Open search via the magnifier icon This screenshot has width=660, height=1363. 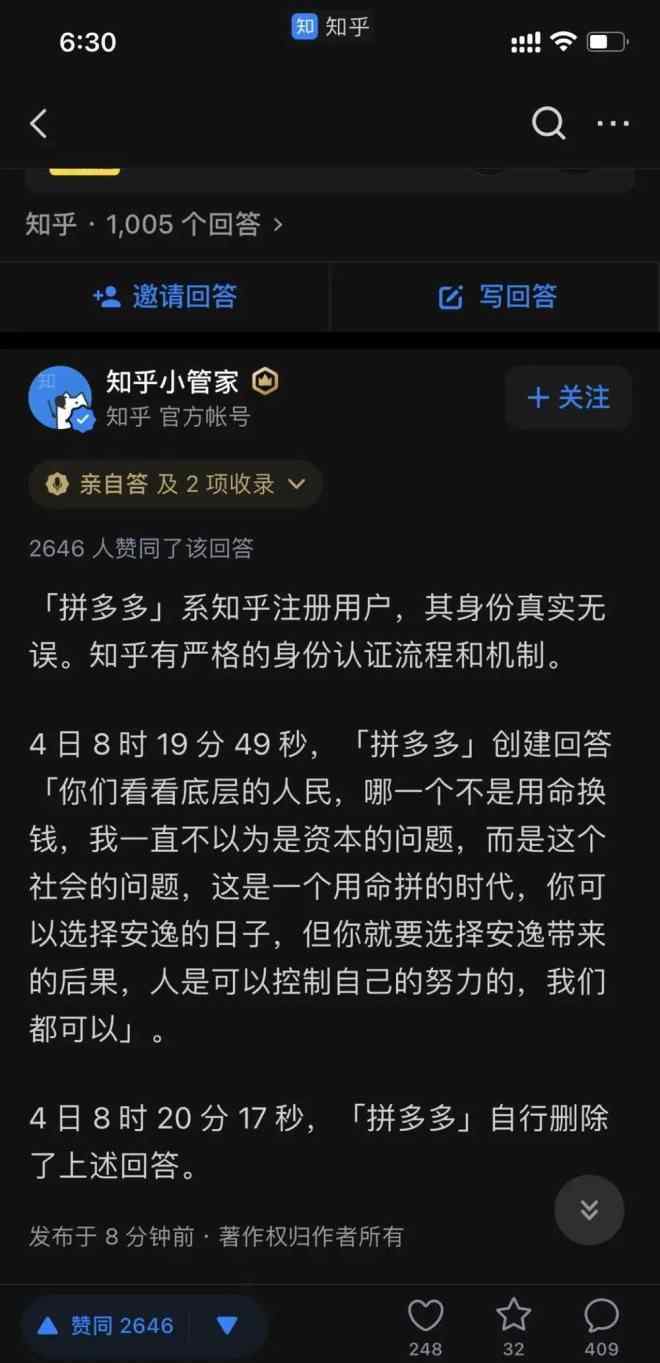tap(547, 124)
